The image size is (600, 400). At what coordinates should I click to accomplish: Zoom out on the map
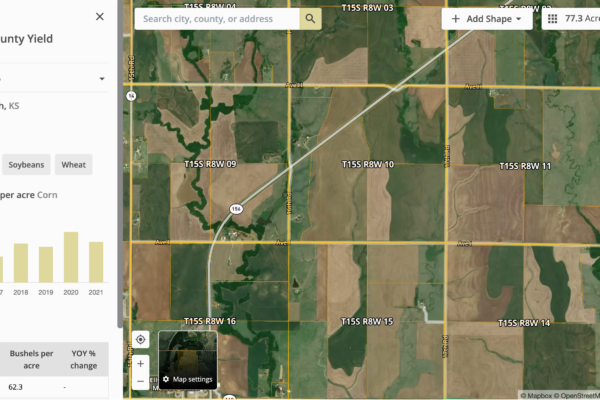pos(140,381)
